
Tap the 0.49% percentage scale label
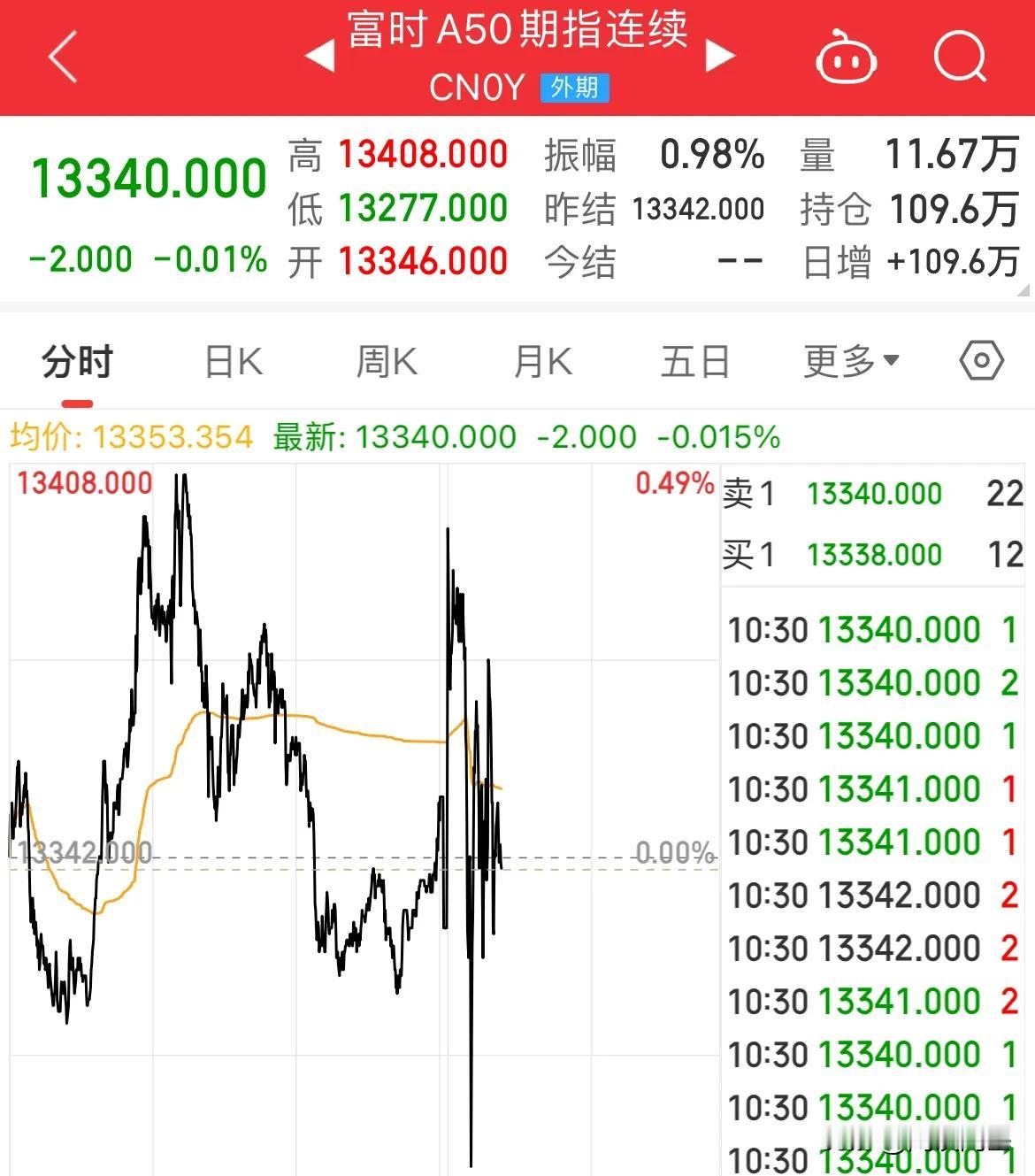point(675,483)
